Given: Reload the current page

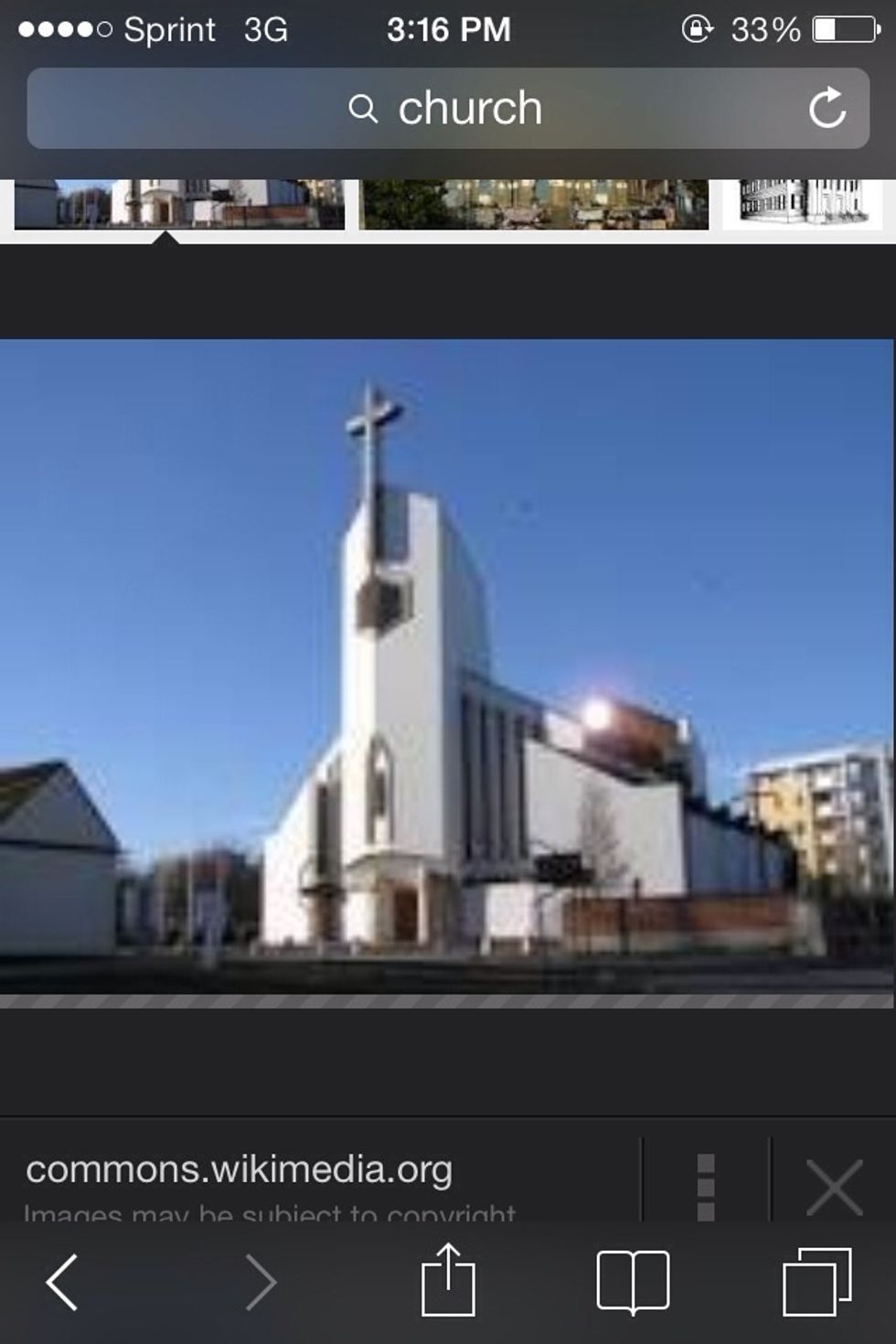Looking at the screenshot, I should [827, 109].
